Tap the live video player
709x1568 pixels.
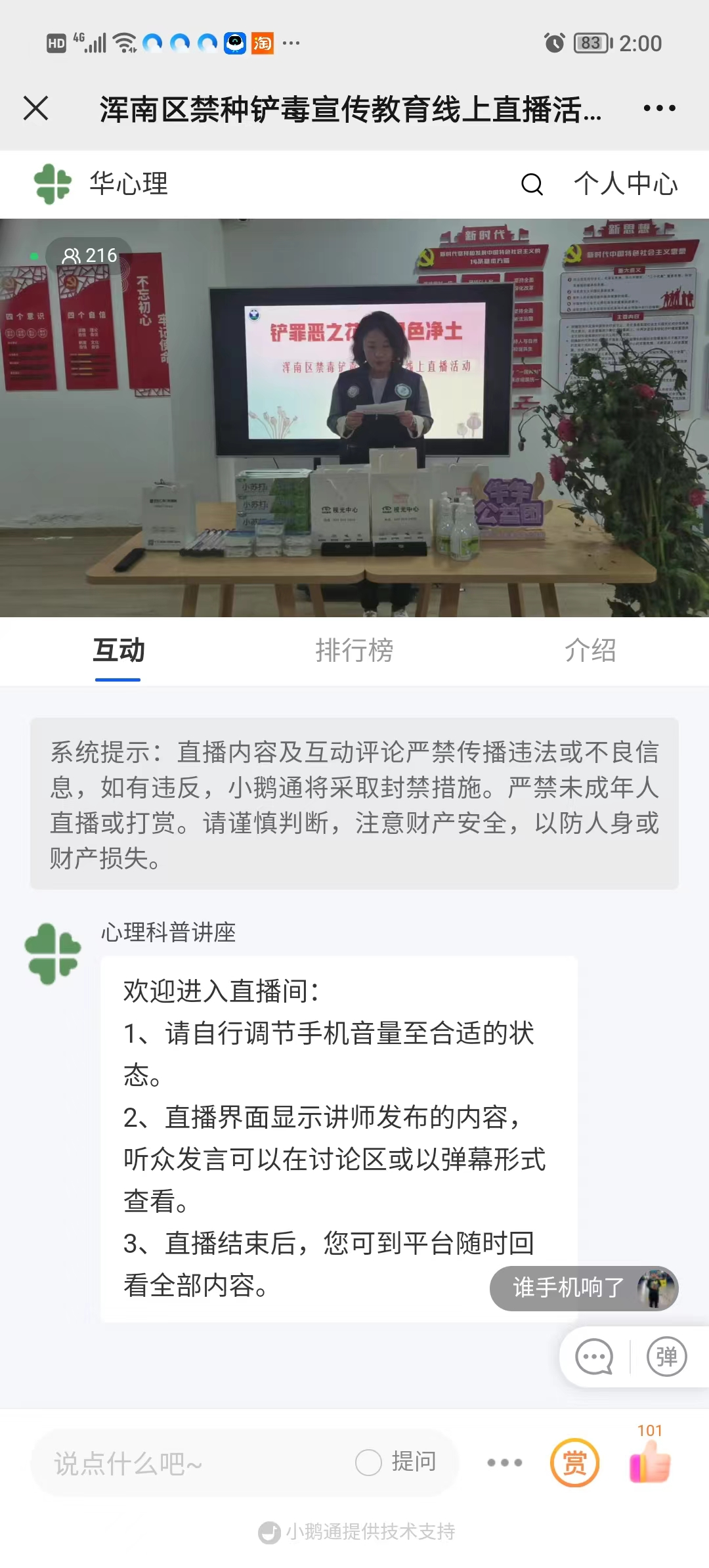tap(354, 418)
